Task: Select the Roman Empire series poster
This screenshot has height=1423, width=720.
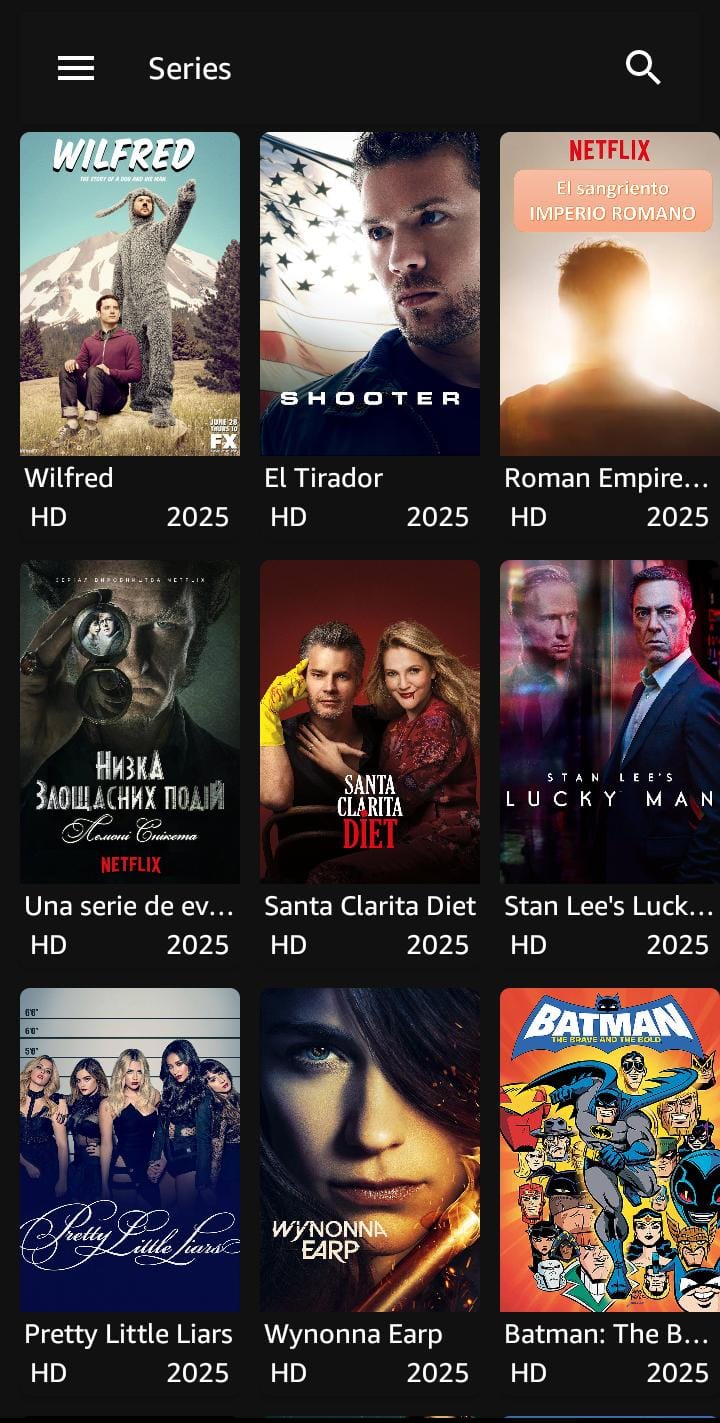Action: pyautogui.click(x=609, y=293)
